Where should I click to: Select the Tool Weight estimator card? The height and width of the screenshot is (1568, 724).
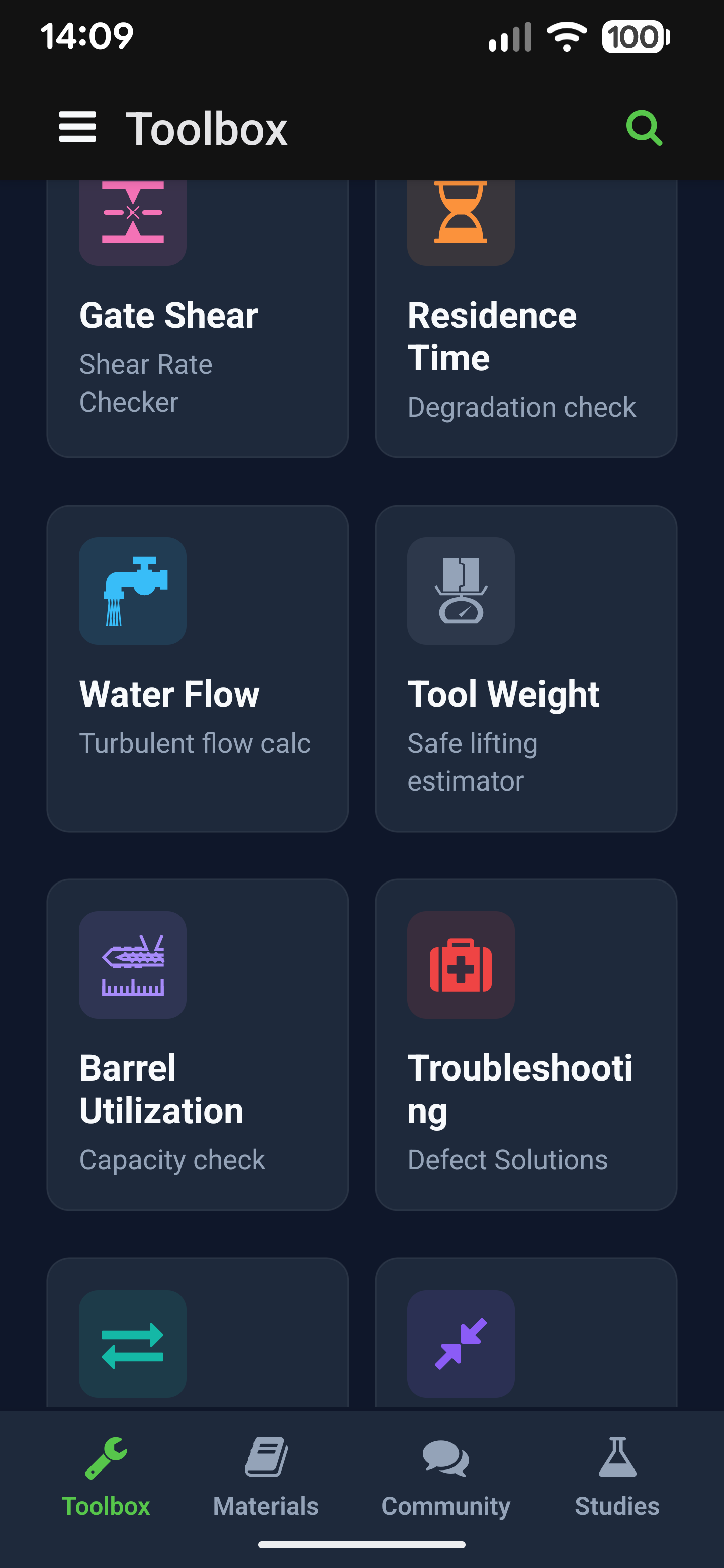point(525,668)
